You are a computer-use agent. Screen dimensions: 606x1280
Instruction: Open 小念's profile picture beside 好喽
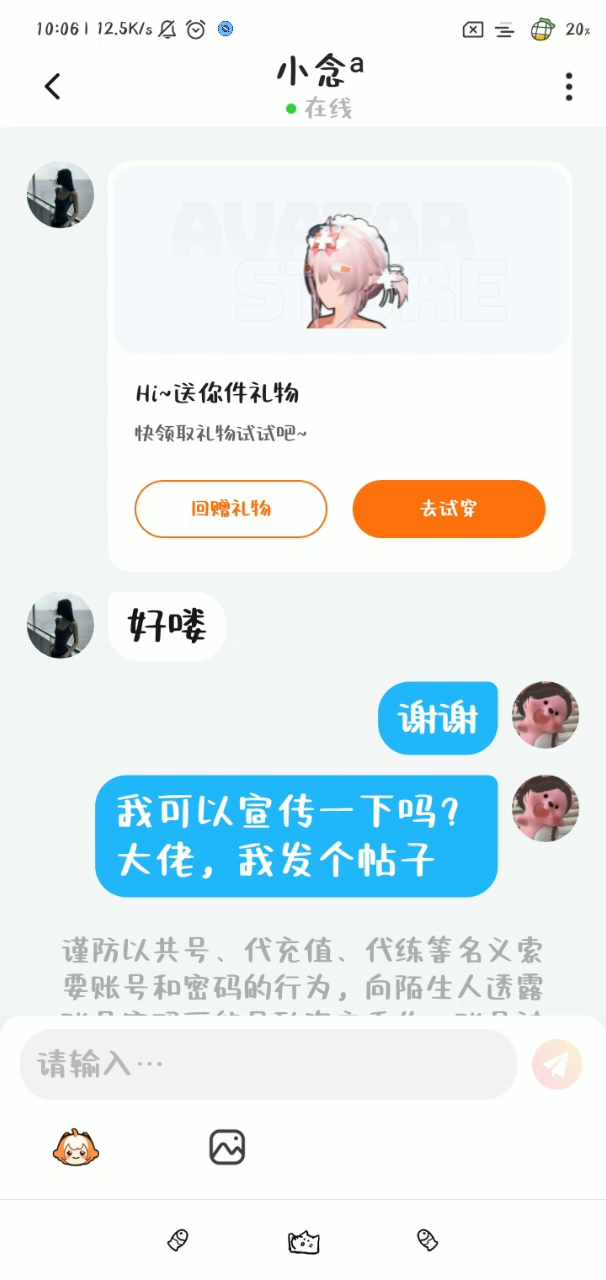(60, 625)
